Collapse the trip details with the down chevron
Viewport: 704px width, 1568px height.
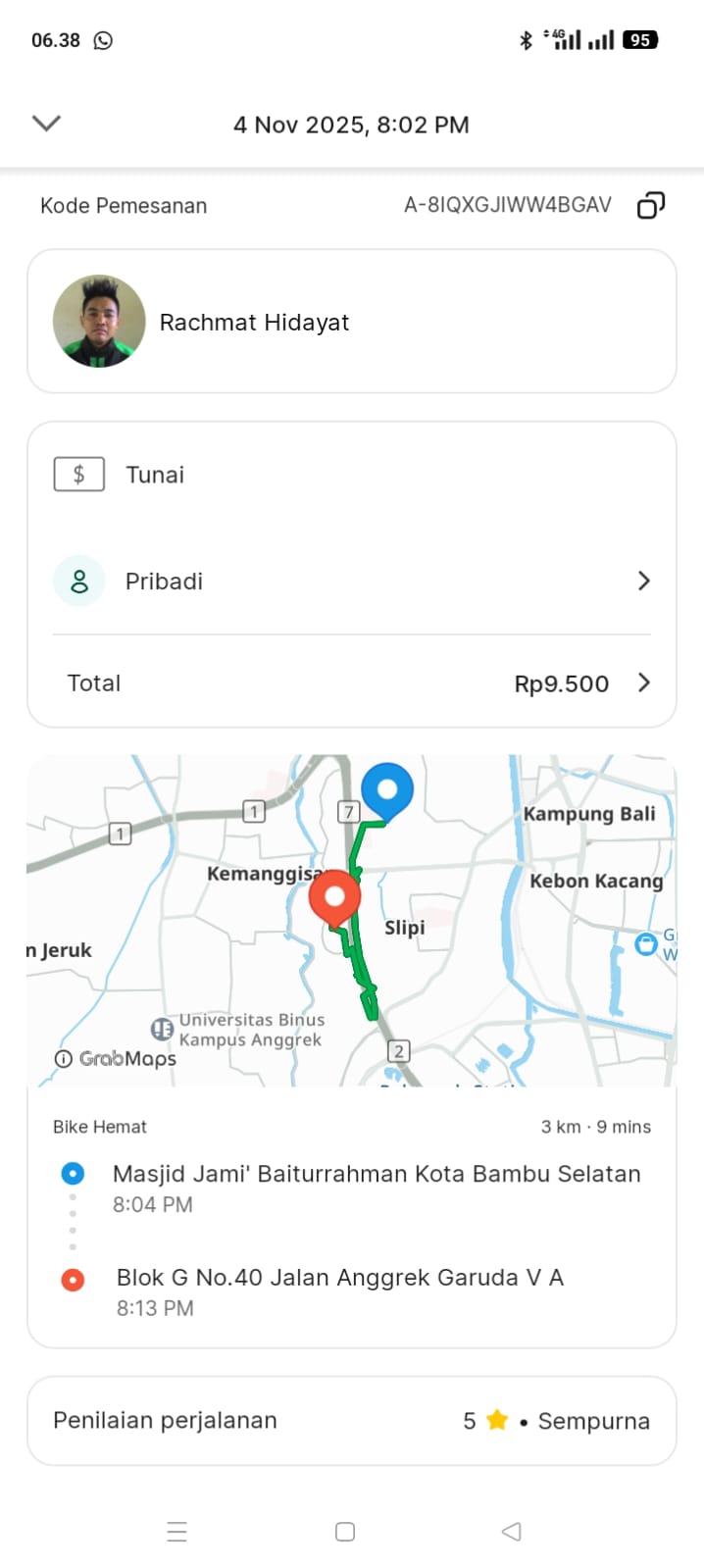pos(46,123)
